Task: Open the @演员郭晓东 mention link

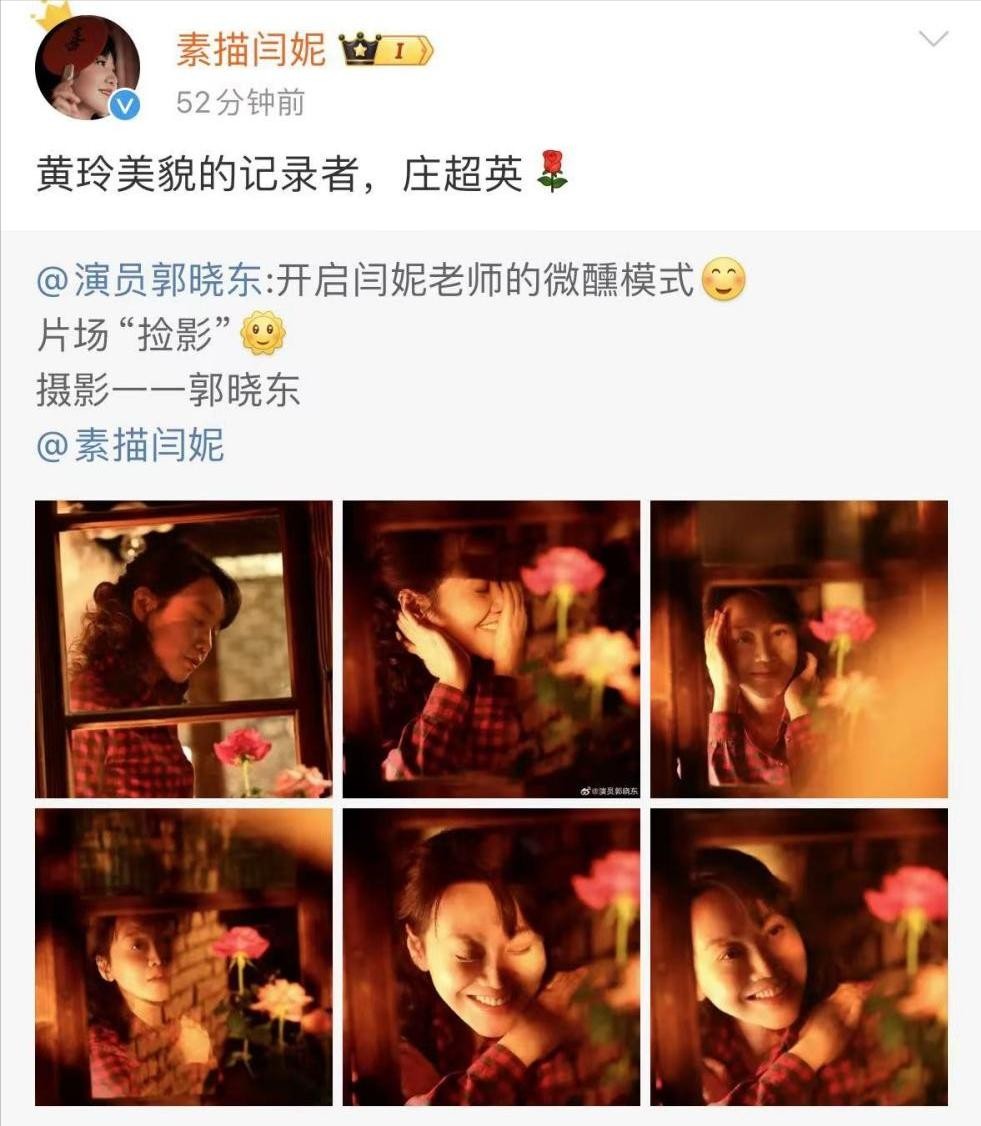Action: [152, 281]
